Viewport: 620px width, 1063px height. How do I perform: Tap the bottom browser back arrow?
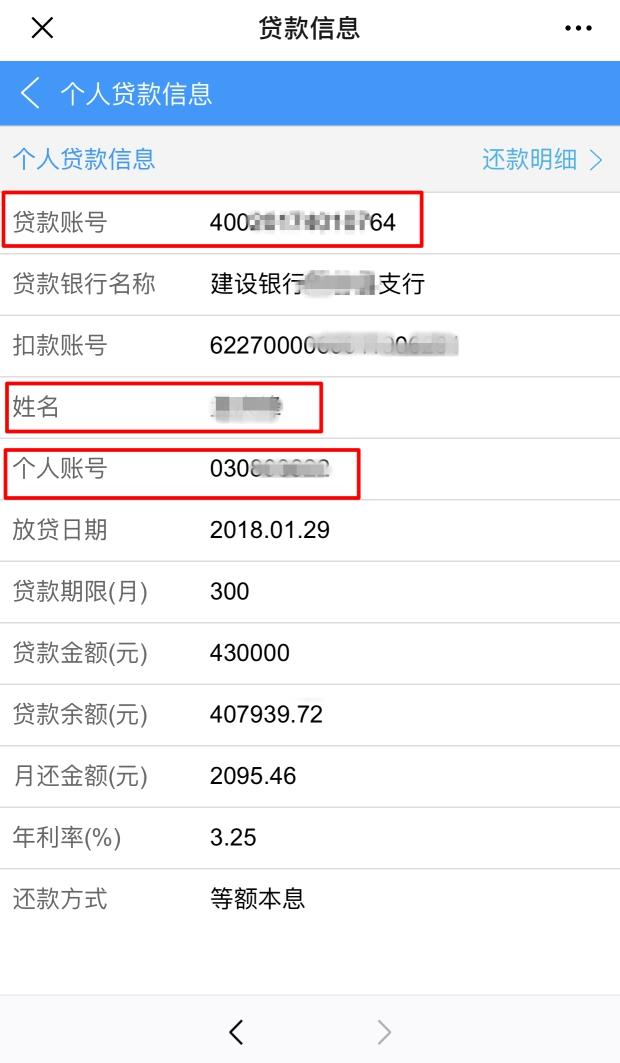pos(236,1032)
